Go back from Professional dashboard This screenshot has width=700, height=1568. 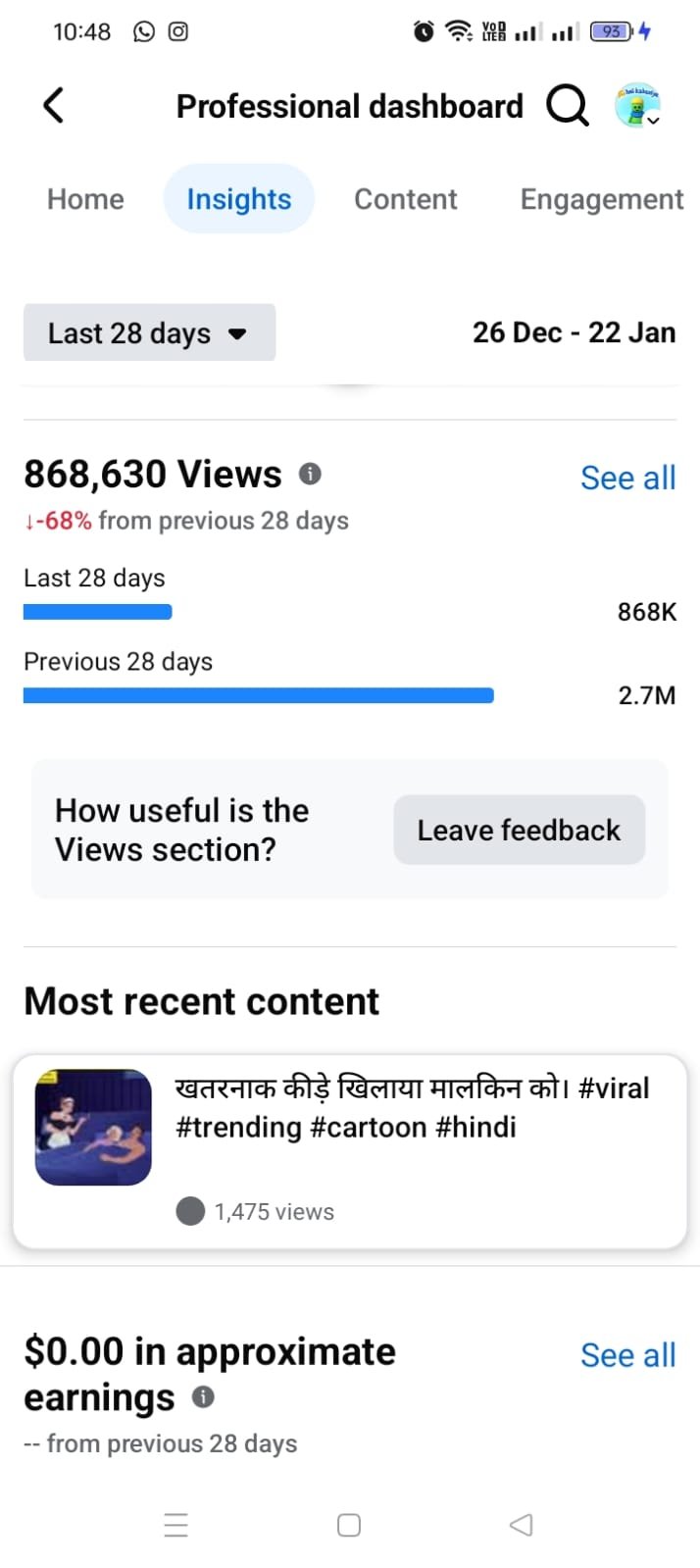(x=54, y=105)
